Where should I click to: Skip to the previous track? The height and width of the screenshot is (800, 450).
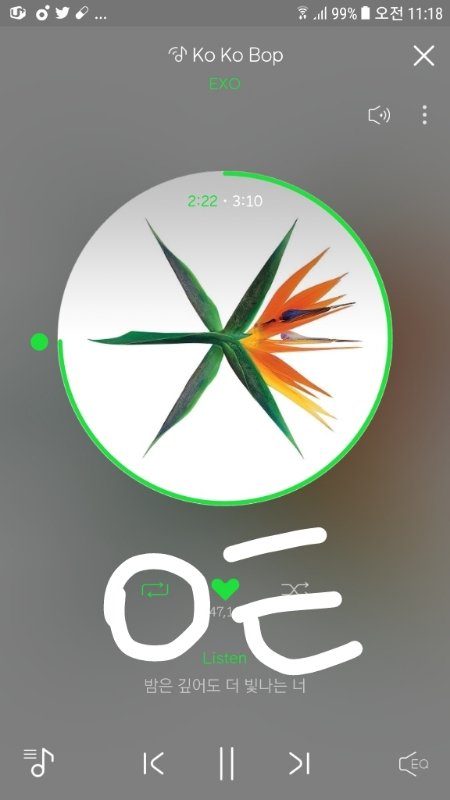pyautogui.click(x=154, y=763)
